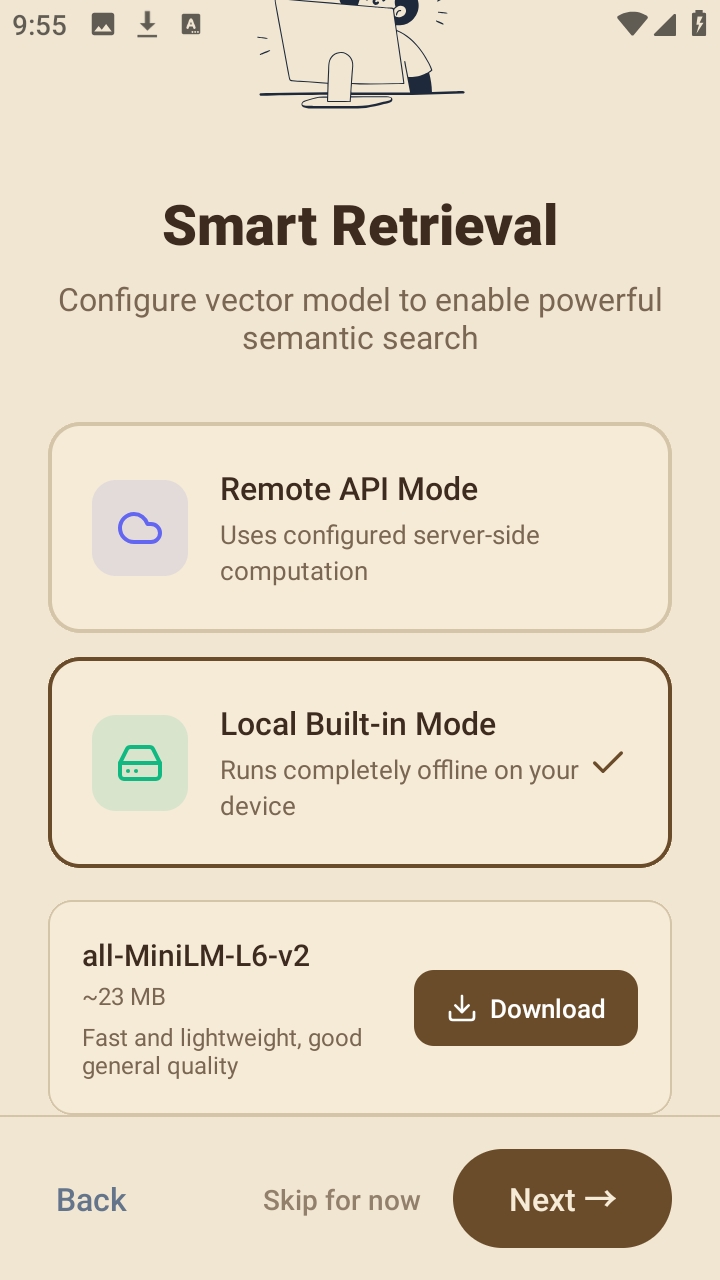
Task: Choose Local Built-in Mode option
Action: (360, 762)
